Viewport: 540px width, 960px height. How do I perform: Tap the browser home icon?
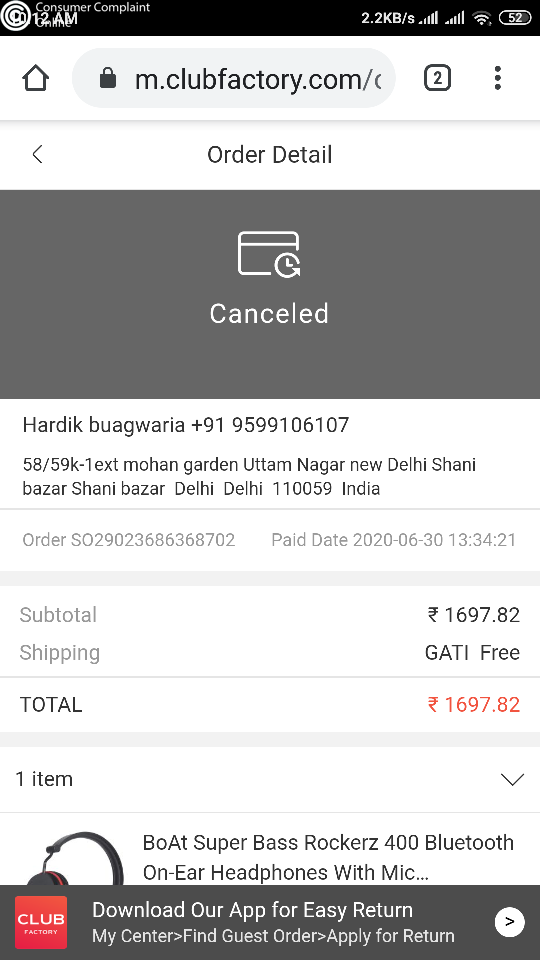[x=36, y=78]
